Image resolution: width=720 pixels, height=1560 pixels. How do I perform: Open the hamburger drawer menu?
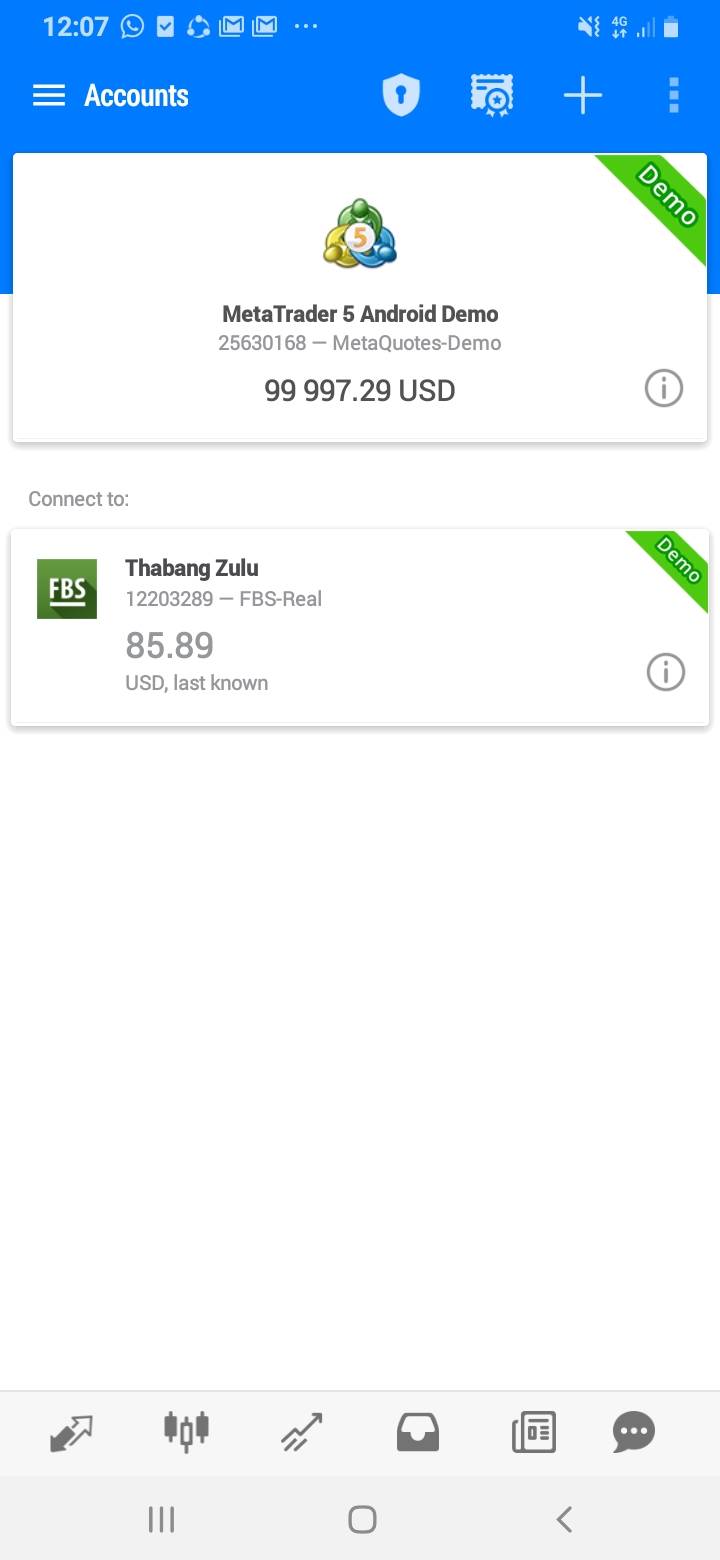click(x=49, y=96)
